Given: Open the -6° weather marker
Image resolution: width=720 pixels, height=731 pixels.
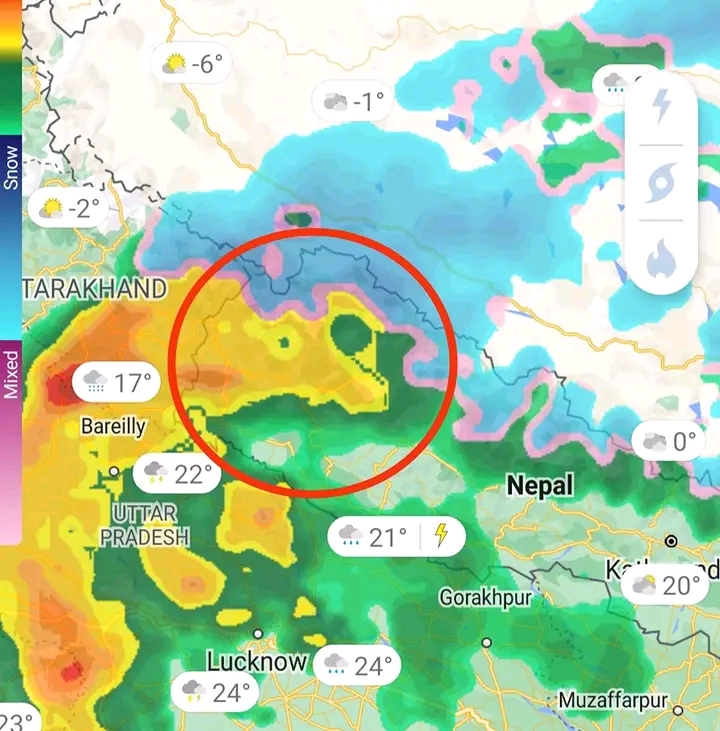Looking at the screenshot, I should point(192,64).
